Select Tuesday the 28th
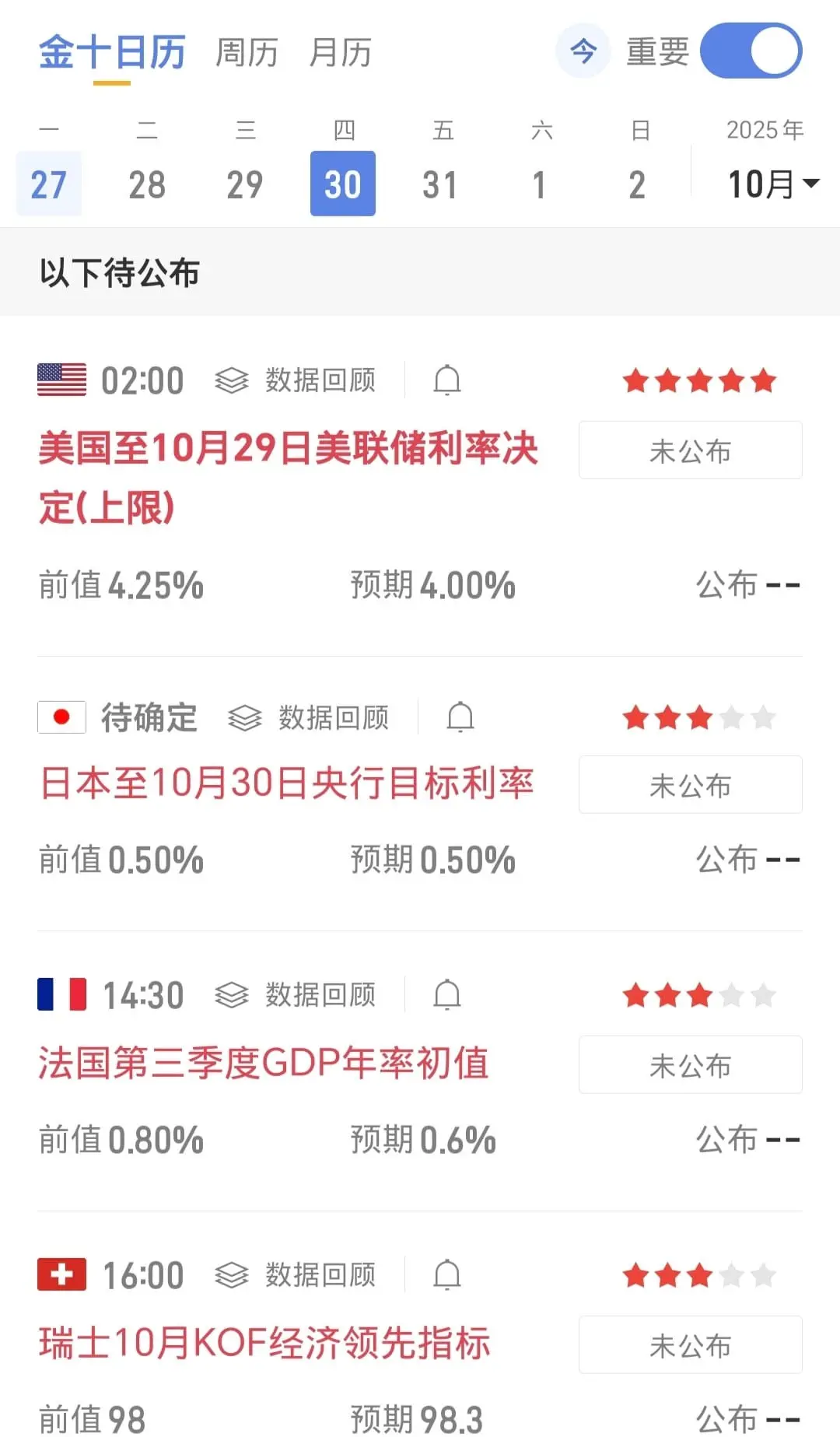Viewport: 840px width, 1437px height. pos(147,184)
